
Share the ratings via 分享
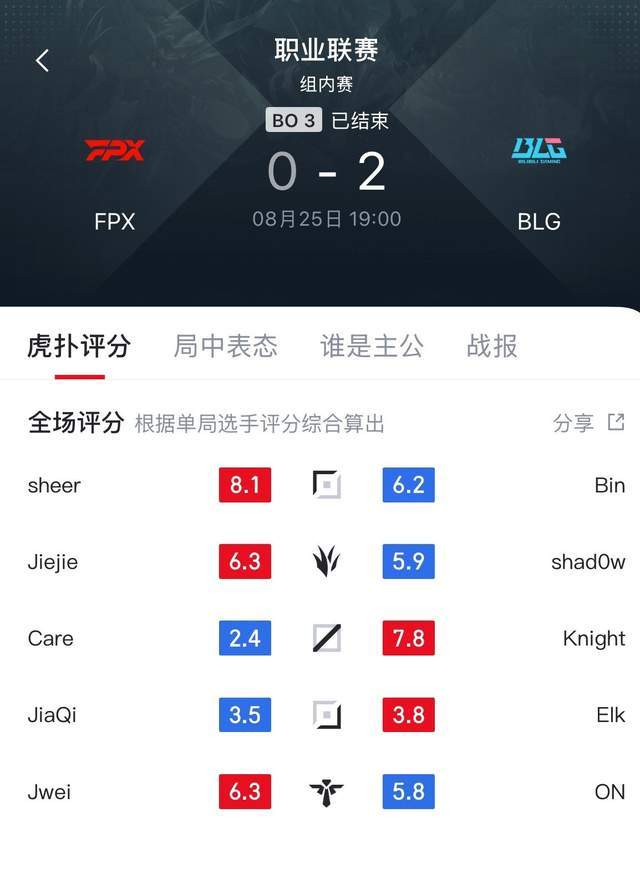tap(588, 423)
